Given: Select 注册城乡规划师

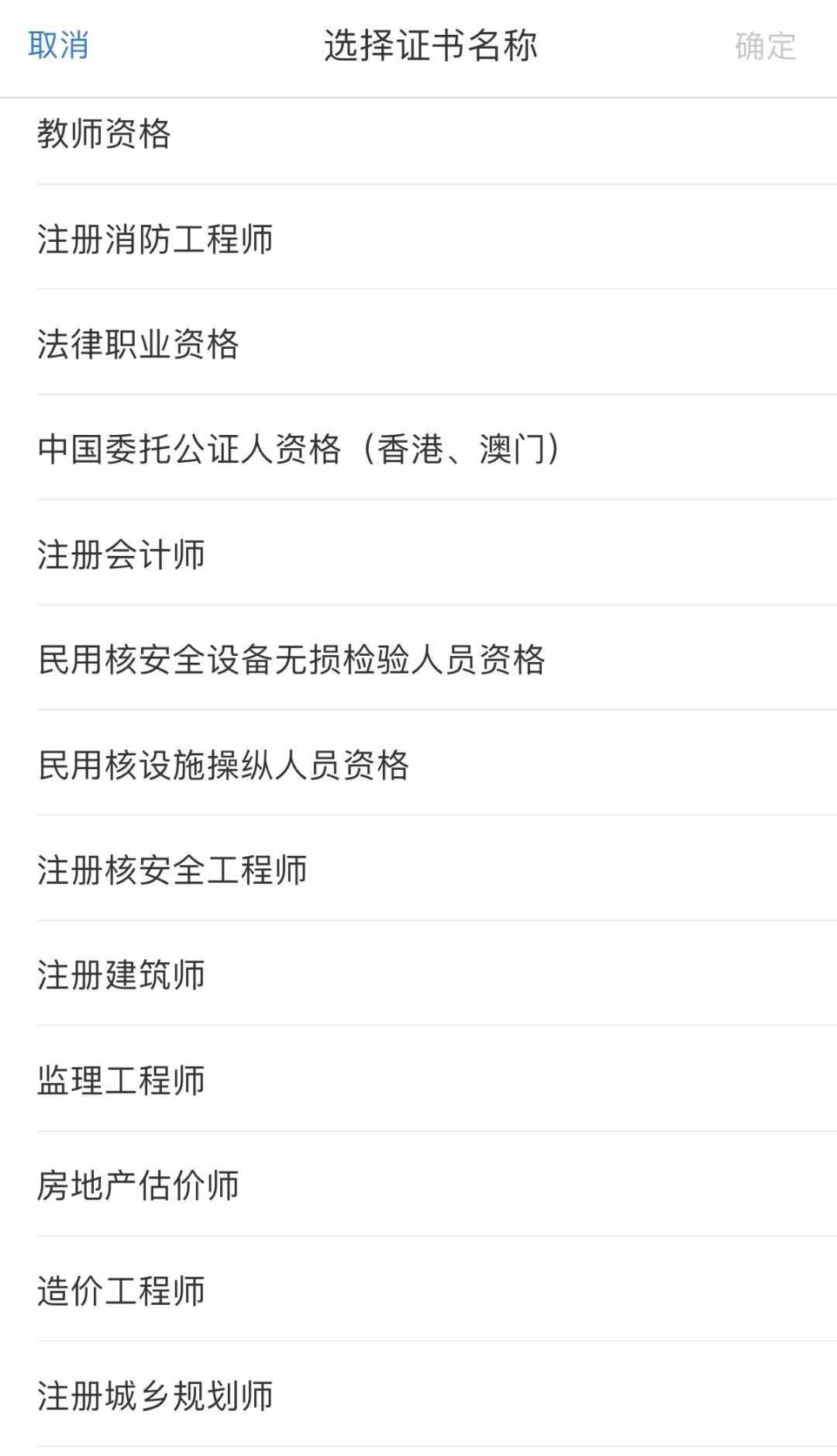Looking at the screenshot, I should click(x=418, y=1396).
